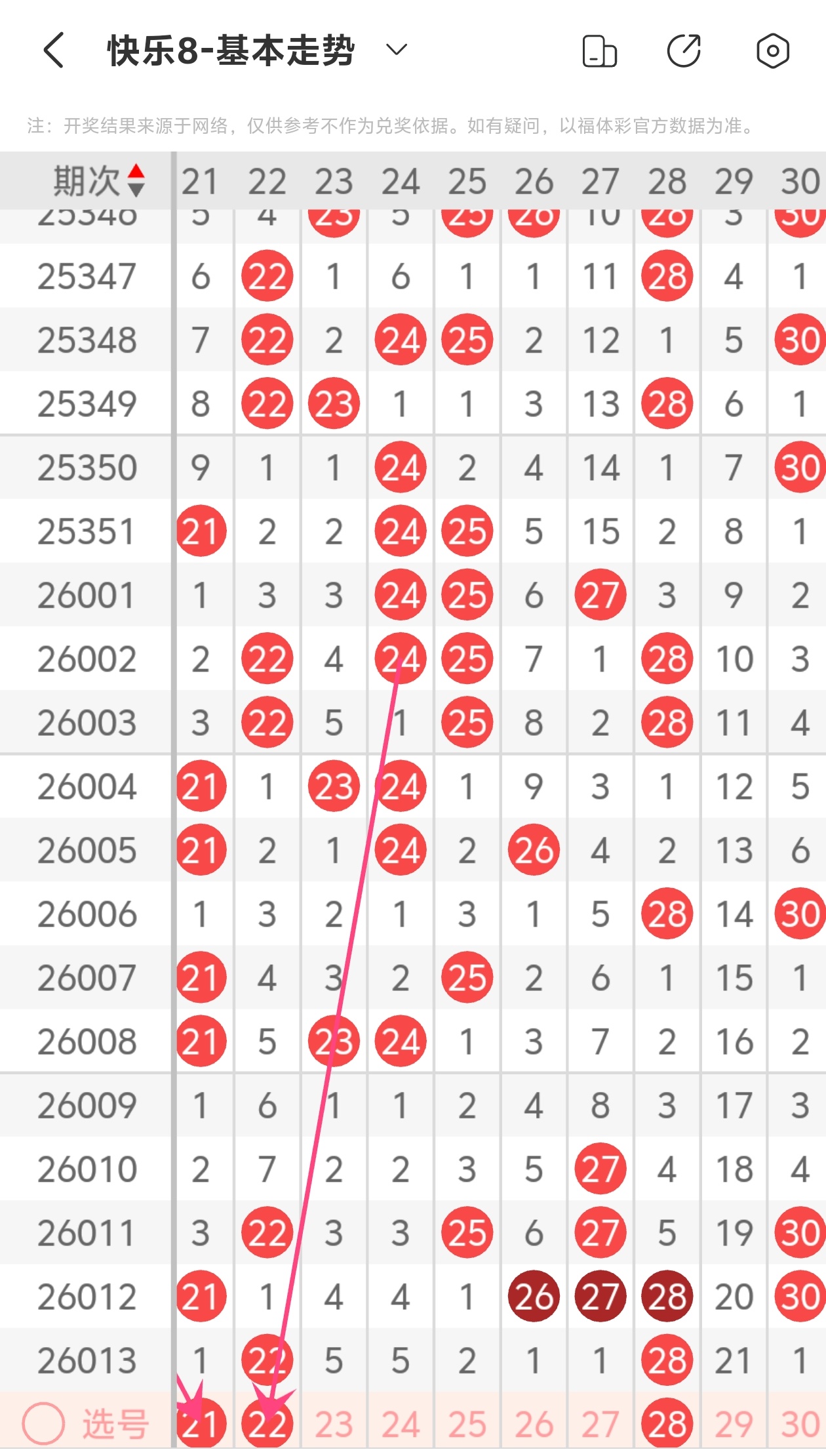Toggle screen orientation with the rotate icon

(599, 51)
